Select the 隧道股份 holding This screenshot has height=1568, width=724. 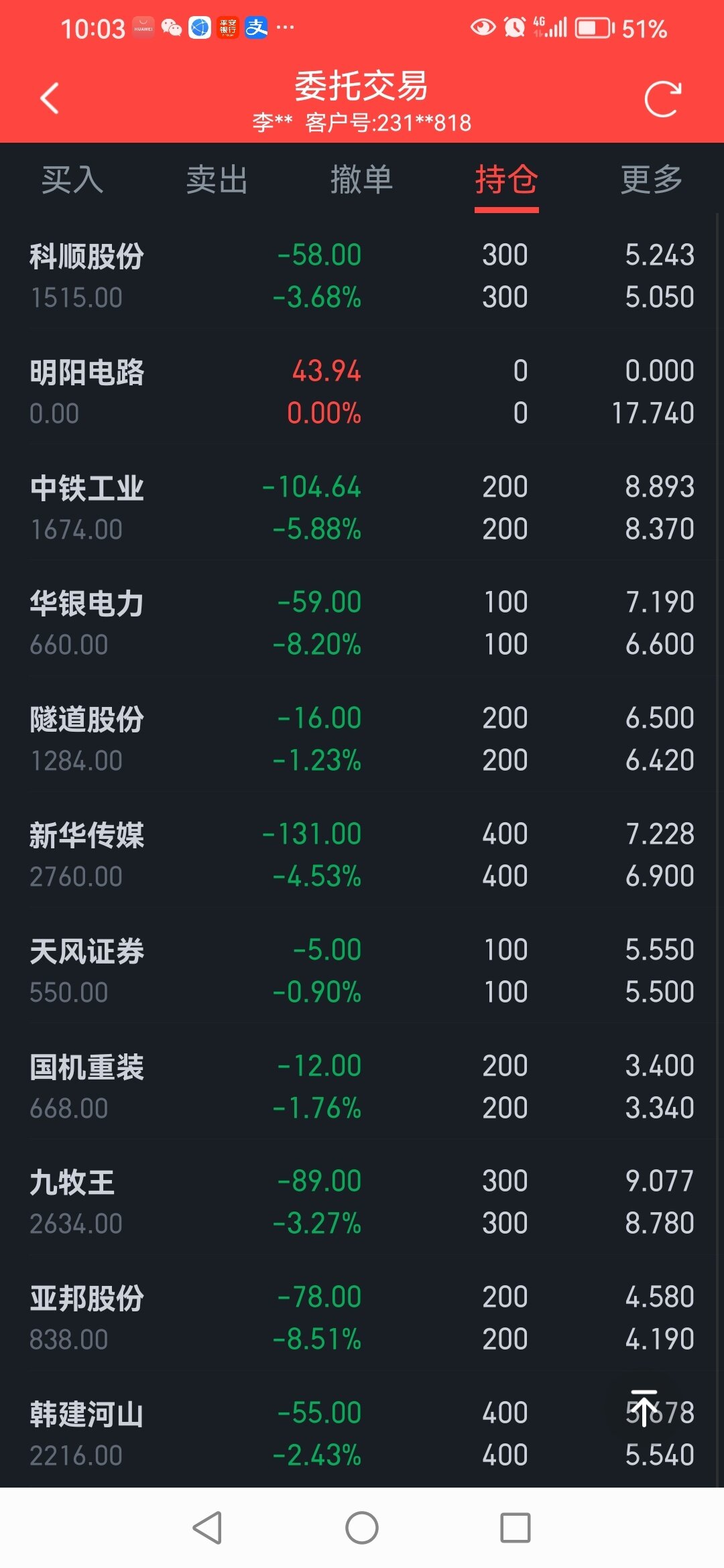[x=362, y=739]
